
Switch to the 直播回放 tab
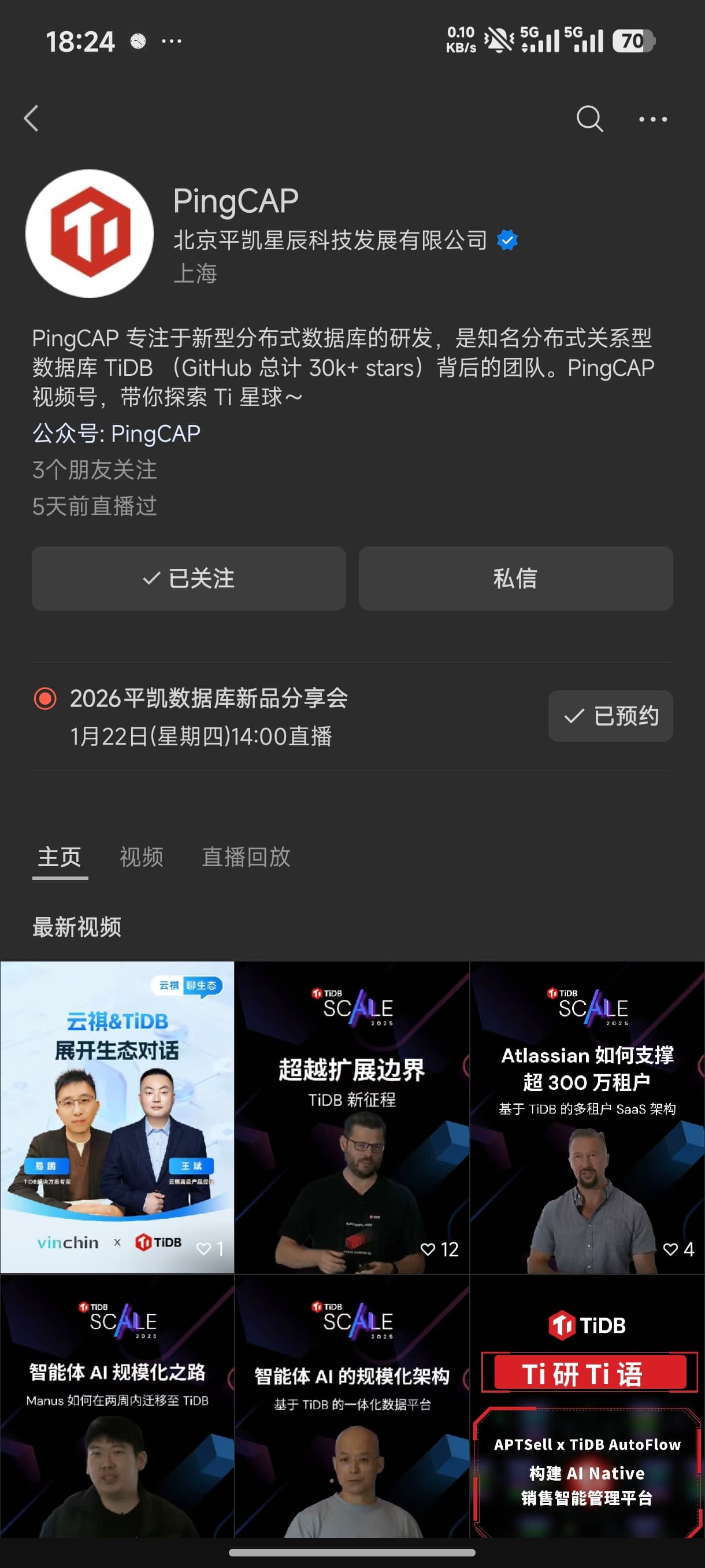246,857
